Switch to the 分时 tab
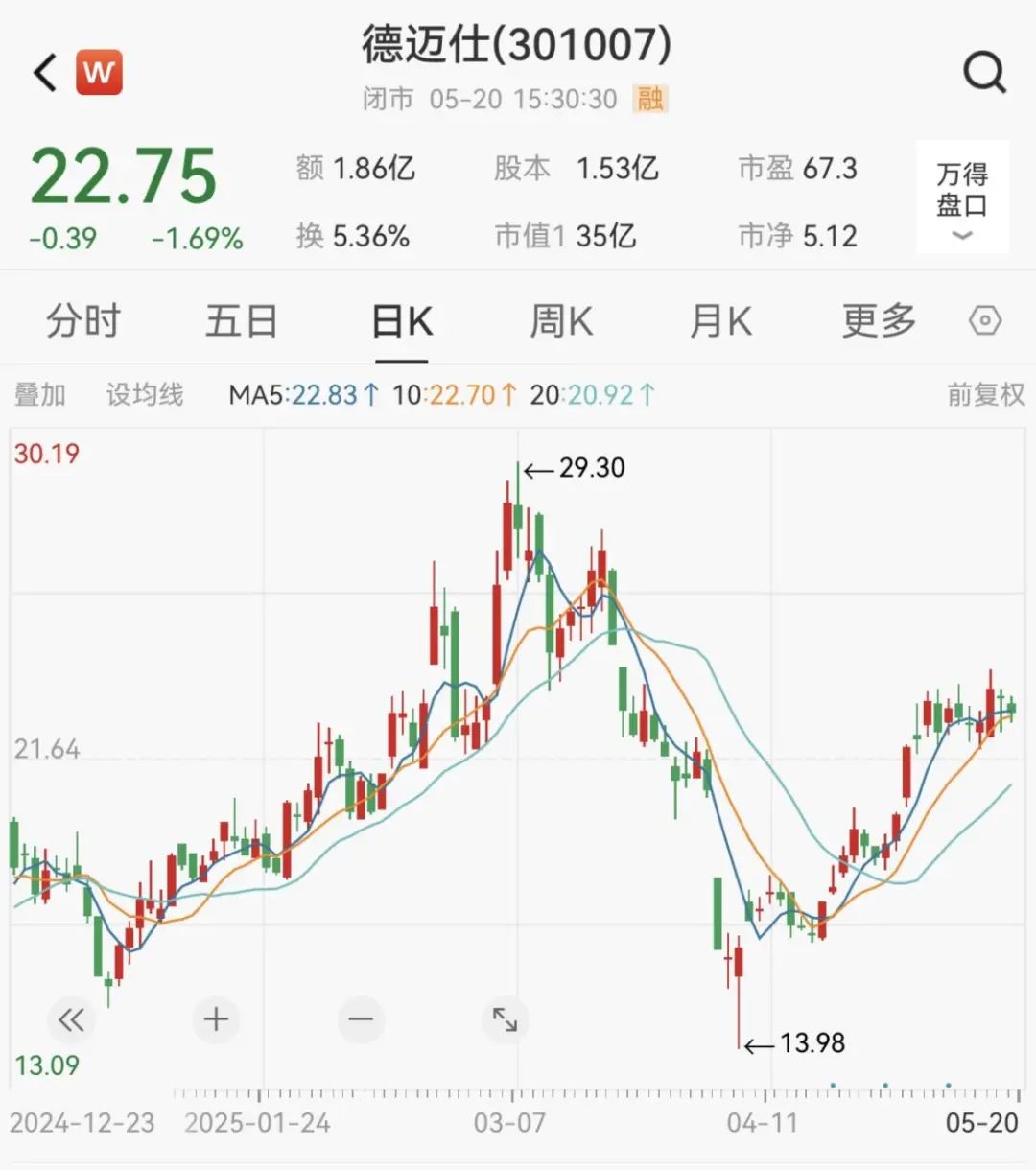Screen dimensions: 1036x1170 click(83, 321)
